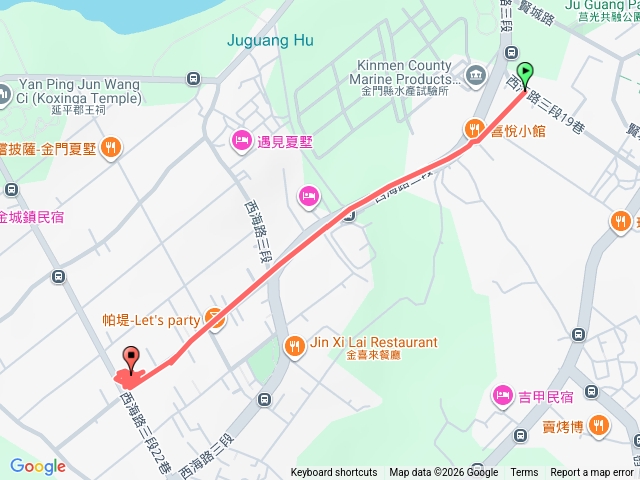640x480 pixels.
Task: Open the Terms link
Action: pyautogui.click(x=524, y=473)
